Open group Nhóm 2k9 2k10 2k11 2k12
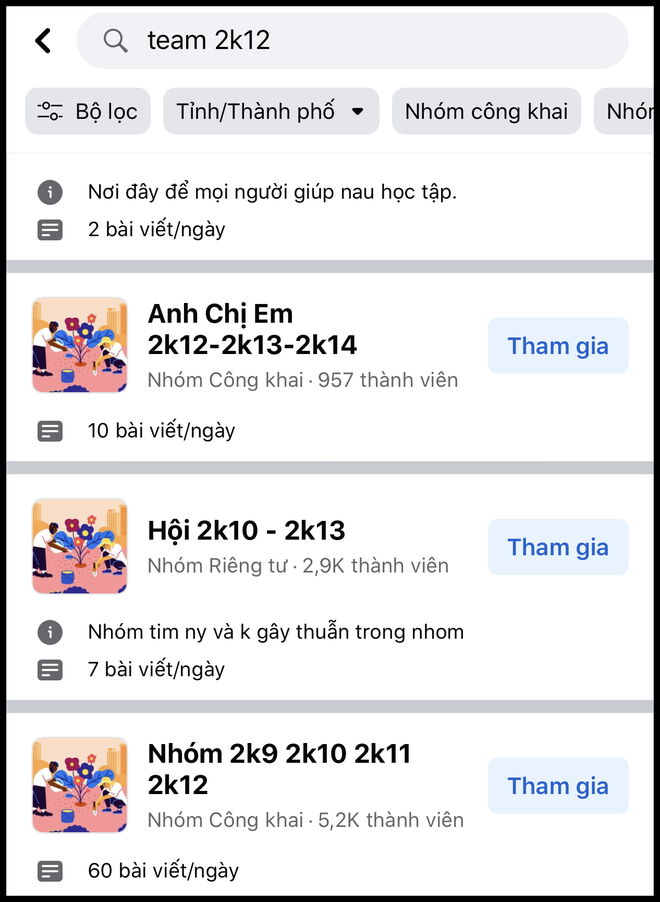Screen dimensions: 660x902 point(279,768)
